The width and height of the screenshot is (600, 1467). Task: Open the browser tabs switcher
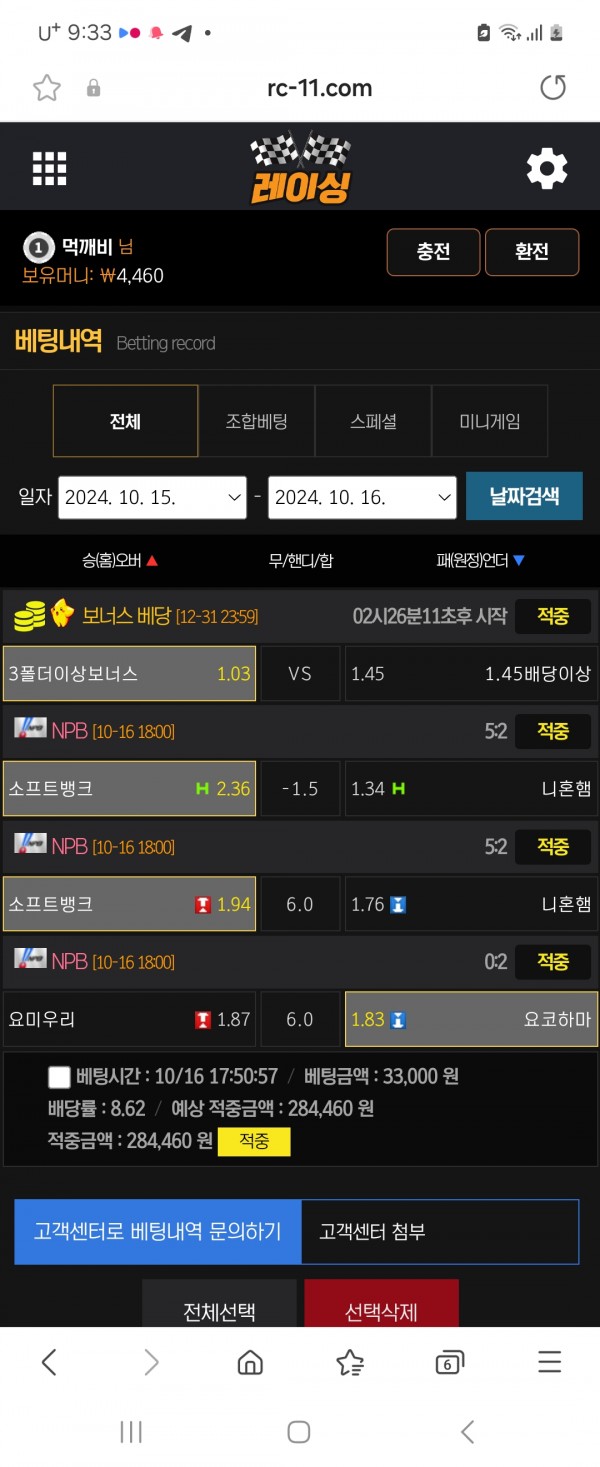pyautogui.click(x=449, y=1362)
